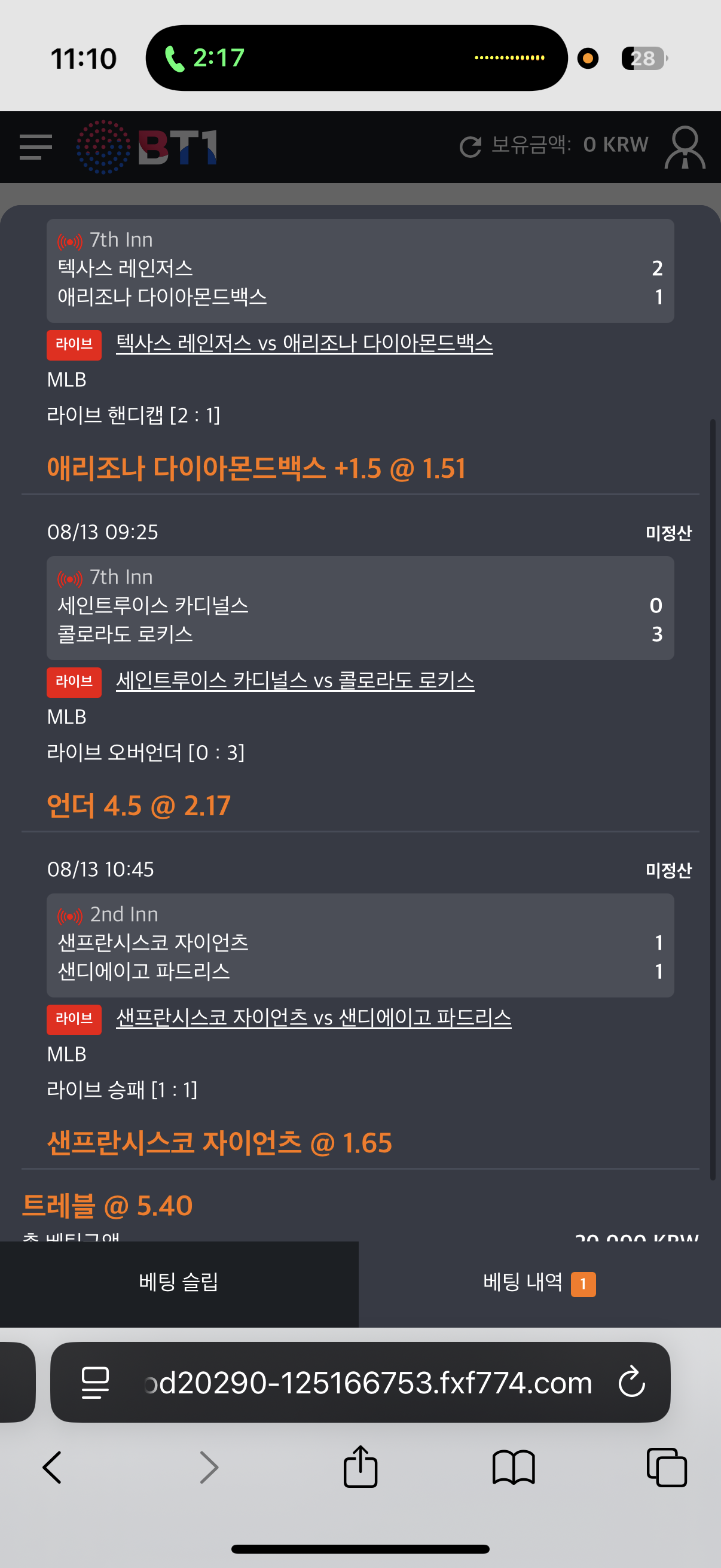The height and width of the screenshot is (1568, 721).
Task: Open the hamburger menu
Action: [x=35, y=147]
